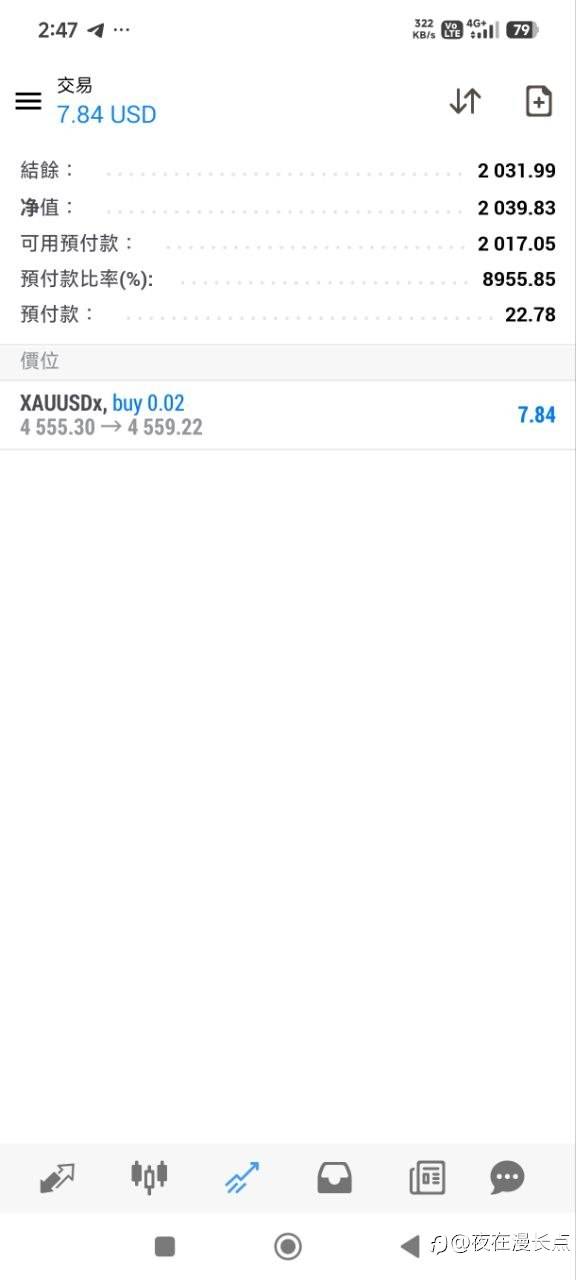
Task: Switch to the candlestick Chart tab
Action: (x=149, y=1177)
